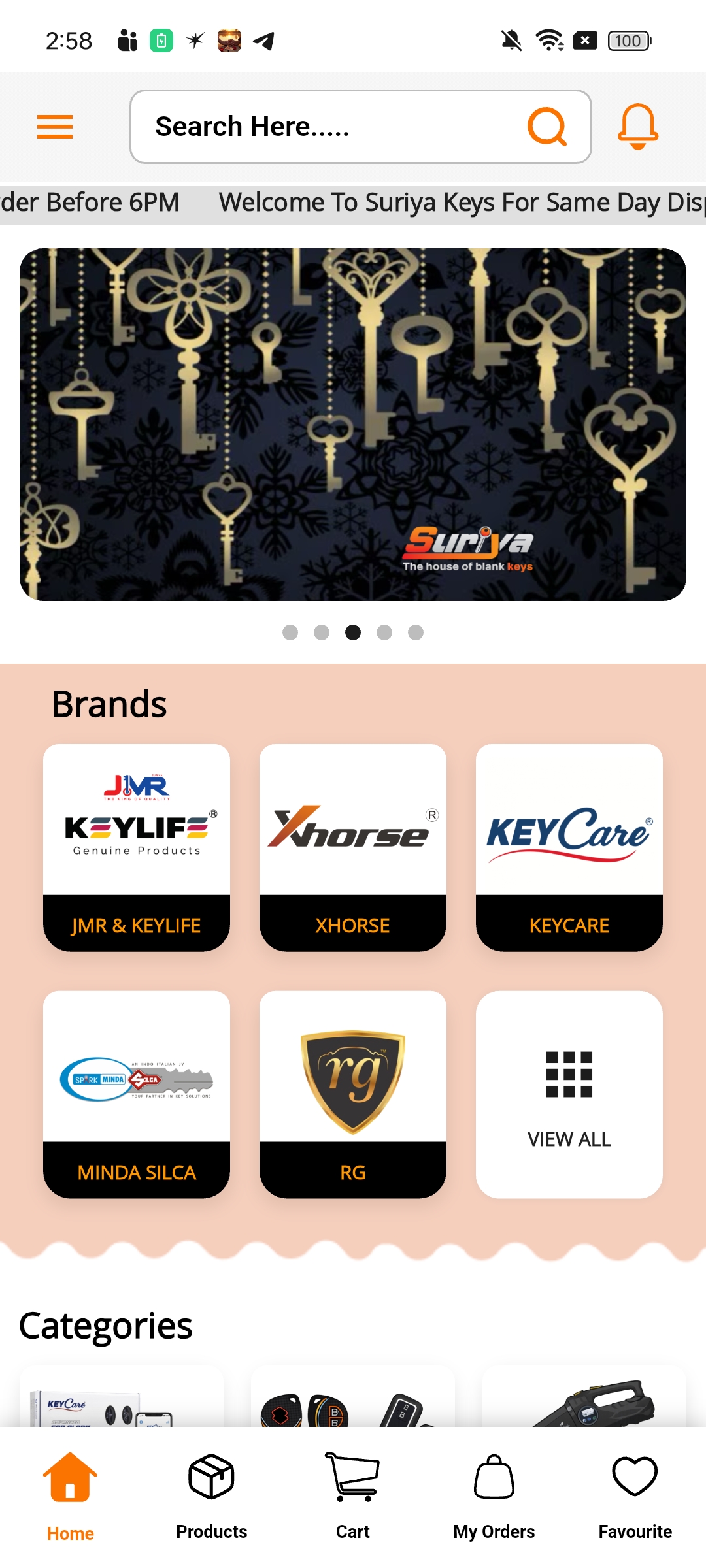Open the MINDA SILCA brand

tap(137, 1094)
